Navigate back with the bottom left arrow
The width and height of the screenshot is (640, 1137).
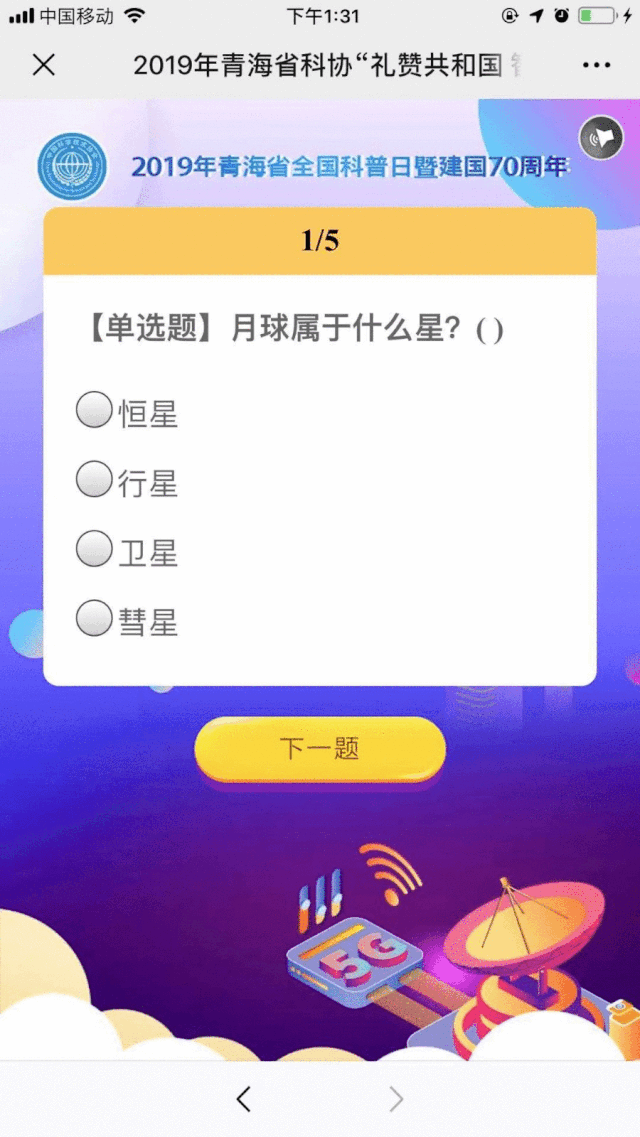pyautogui.click(x=244, y=1099)
